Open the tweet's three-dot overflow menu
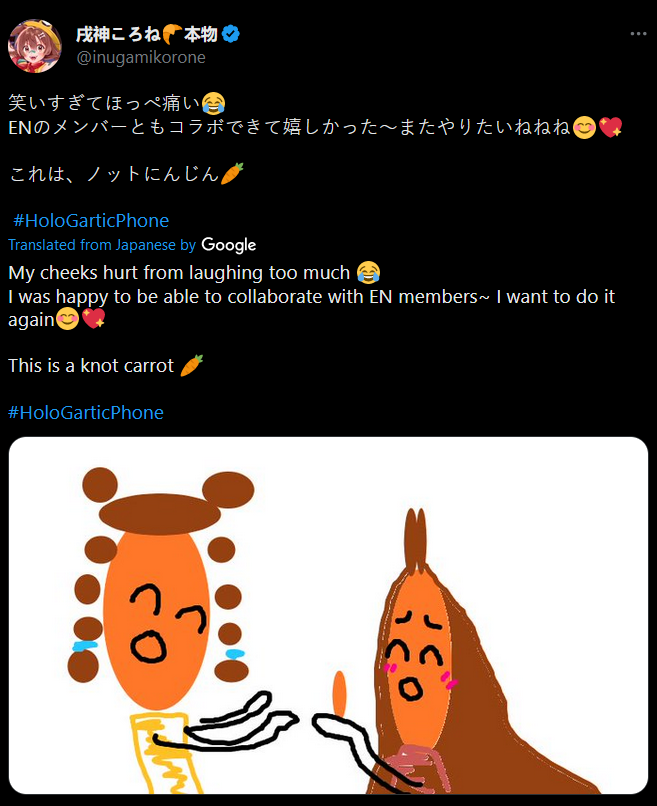The height and width of the screenshot is (806, 657). pos(638,33)
